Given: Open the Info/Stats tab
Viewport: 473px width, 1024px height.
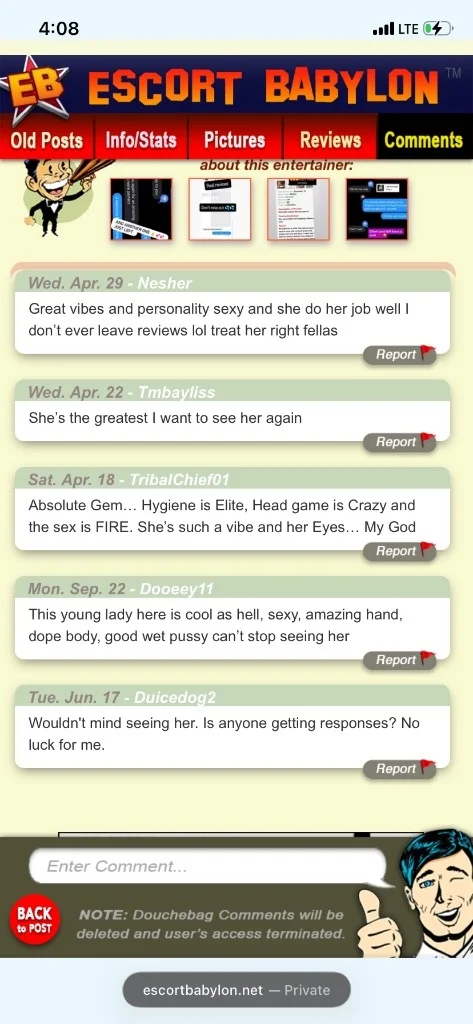Looking at the screenshot, I should click(x=141, y=139).
